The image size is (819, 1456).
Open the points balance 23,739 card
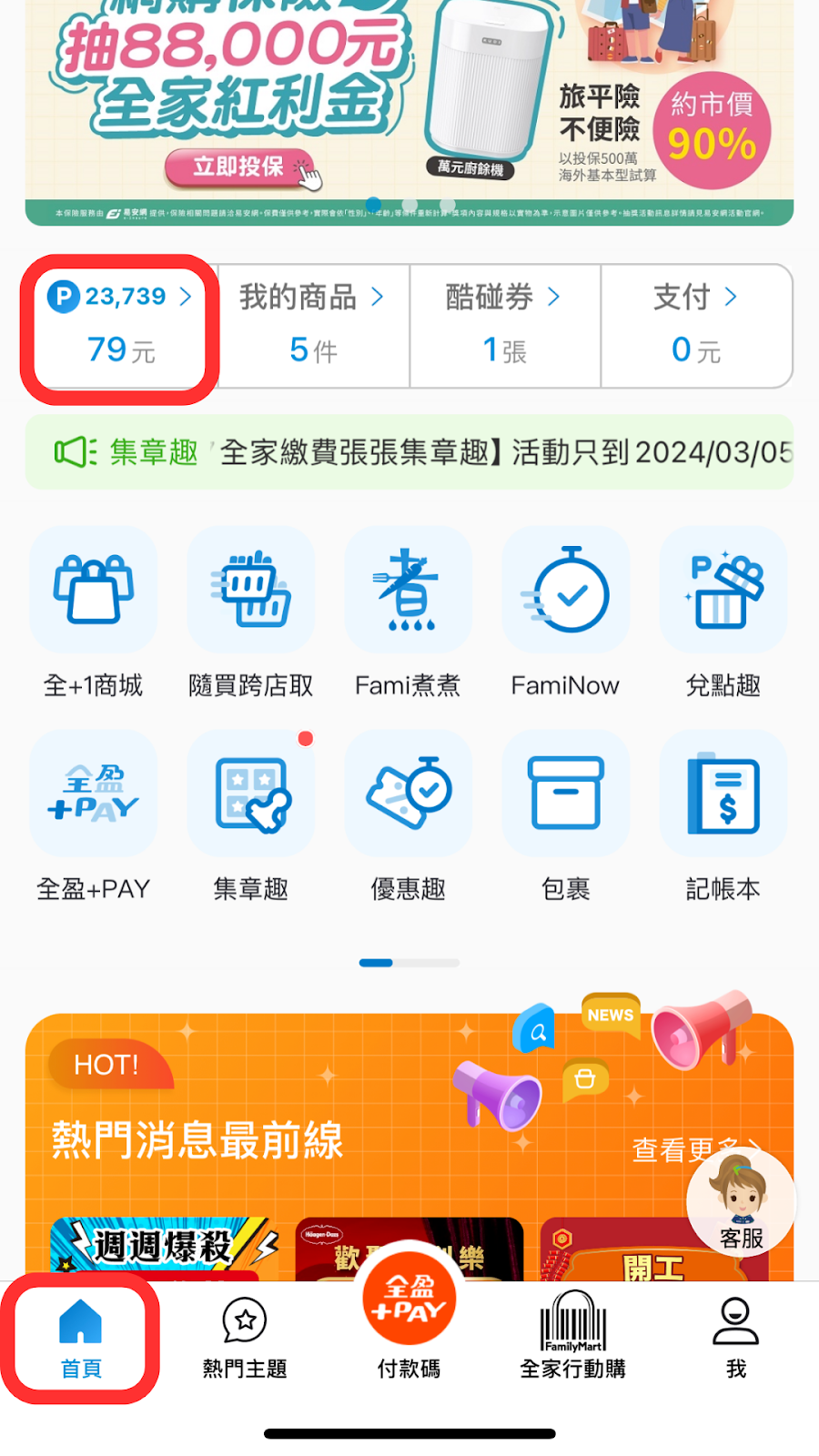pos(120,326)
